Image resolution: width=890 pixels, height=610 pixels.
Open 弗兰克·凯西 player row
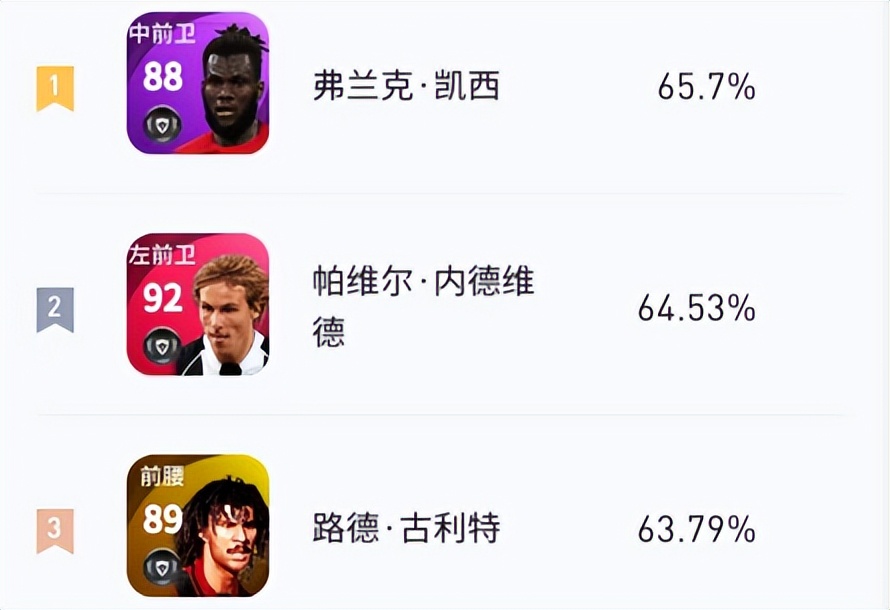pyautogui.click(x=406, y=87)
